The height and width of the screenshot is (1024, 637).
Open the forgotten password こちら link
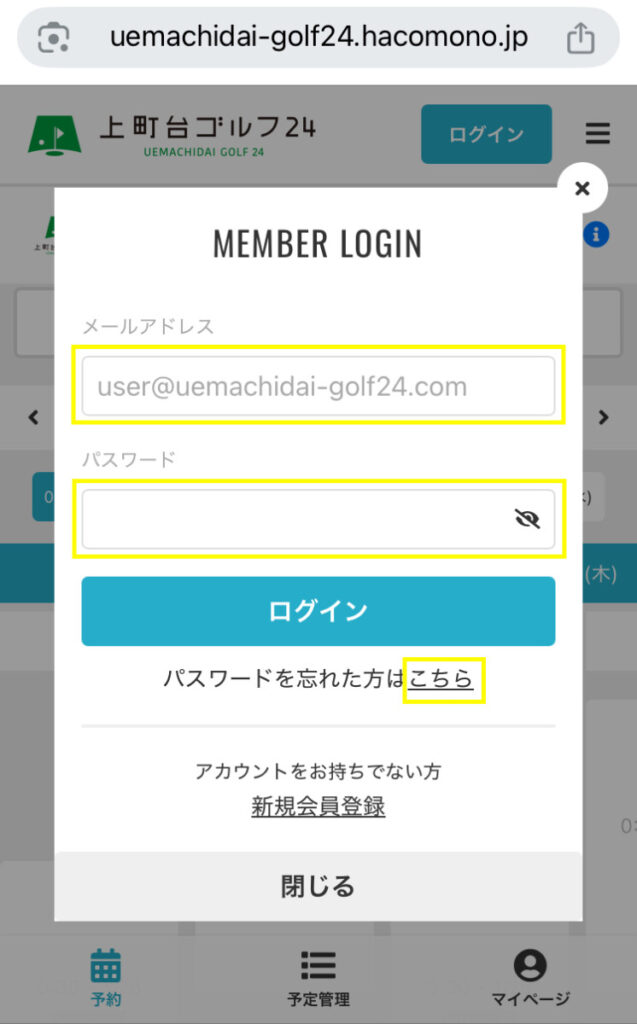(x=441, y=679)
